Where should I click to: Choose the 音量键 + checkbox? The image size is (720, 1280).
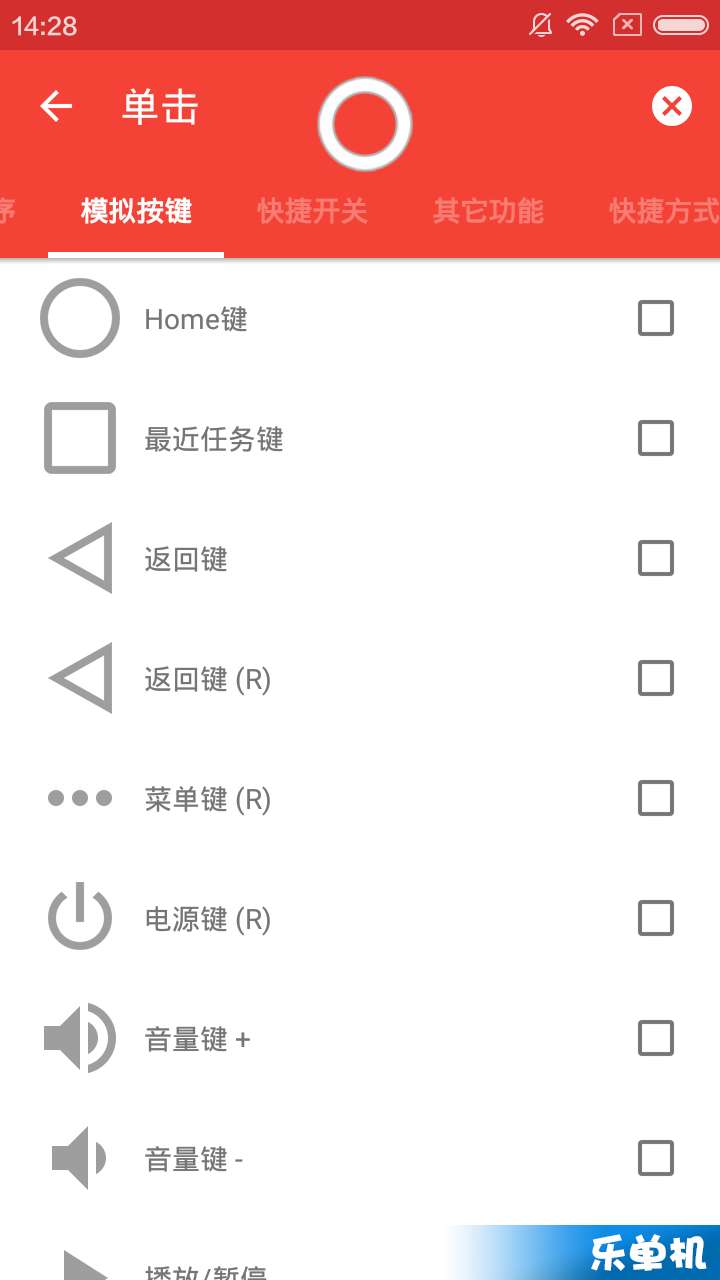pyautogui.click(x=656, y=1038)
